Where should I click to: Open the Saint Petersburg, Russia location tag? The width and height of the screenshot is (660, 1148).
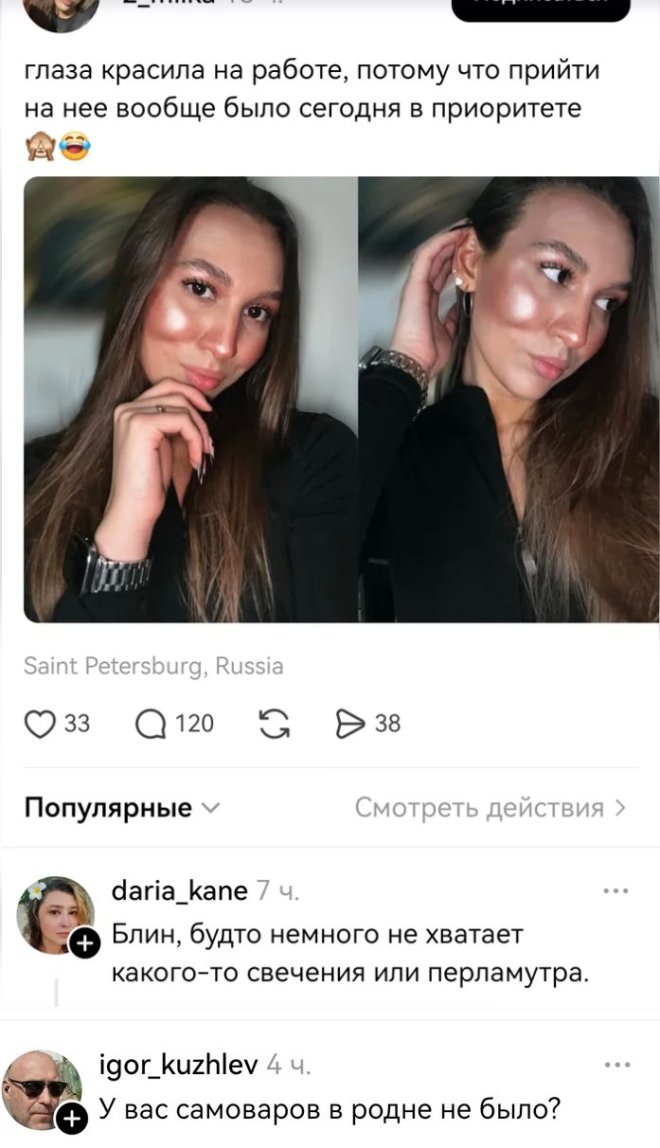pyautogui.click(x=153, y=665)
